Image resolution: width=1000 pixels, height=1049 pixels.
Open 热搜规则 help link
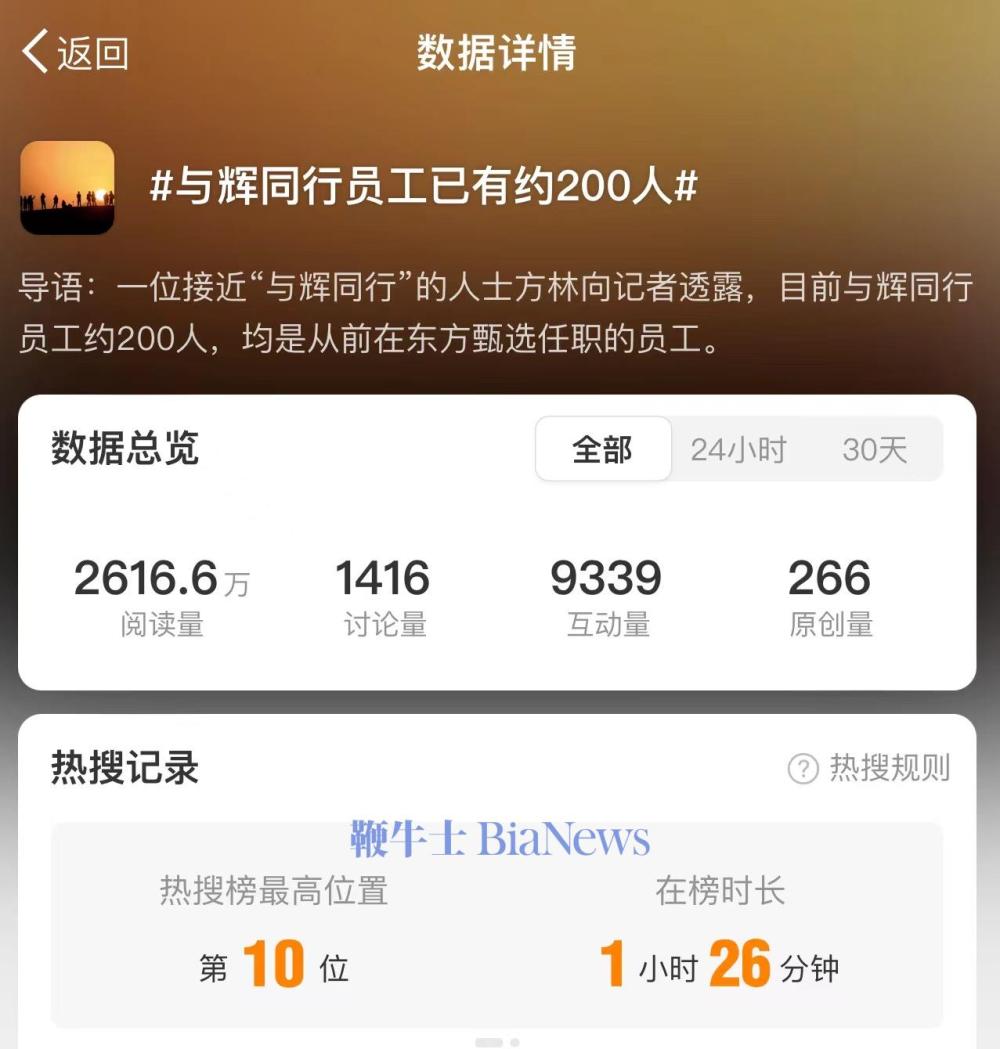click(x=869, y=768)
